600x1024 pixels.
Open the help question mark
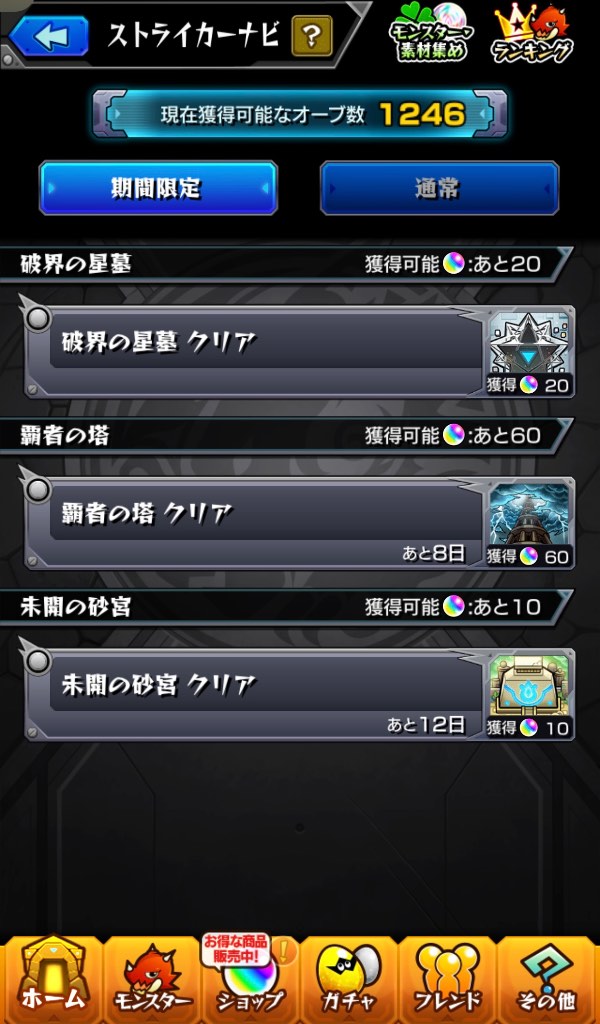(312, 37)
